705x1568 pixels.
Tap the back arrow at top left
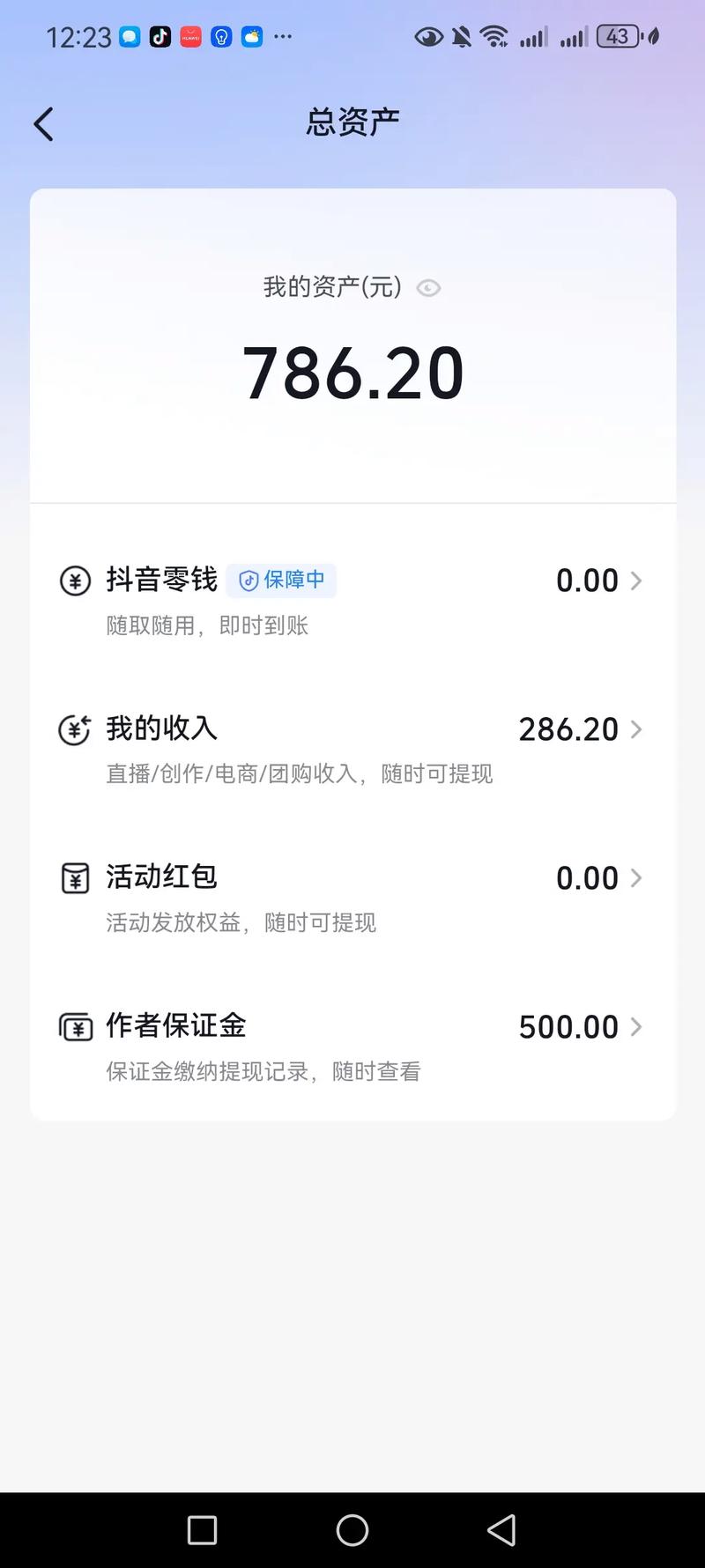tap(43, 123)
